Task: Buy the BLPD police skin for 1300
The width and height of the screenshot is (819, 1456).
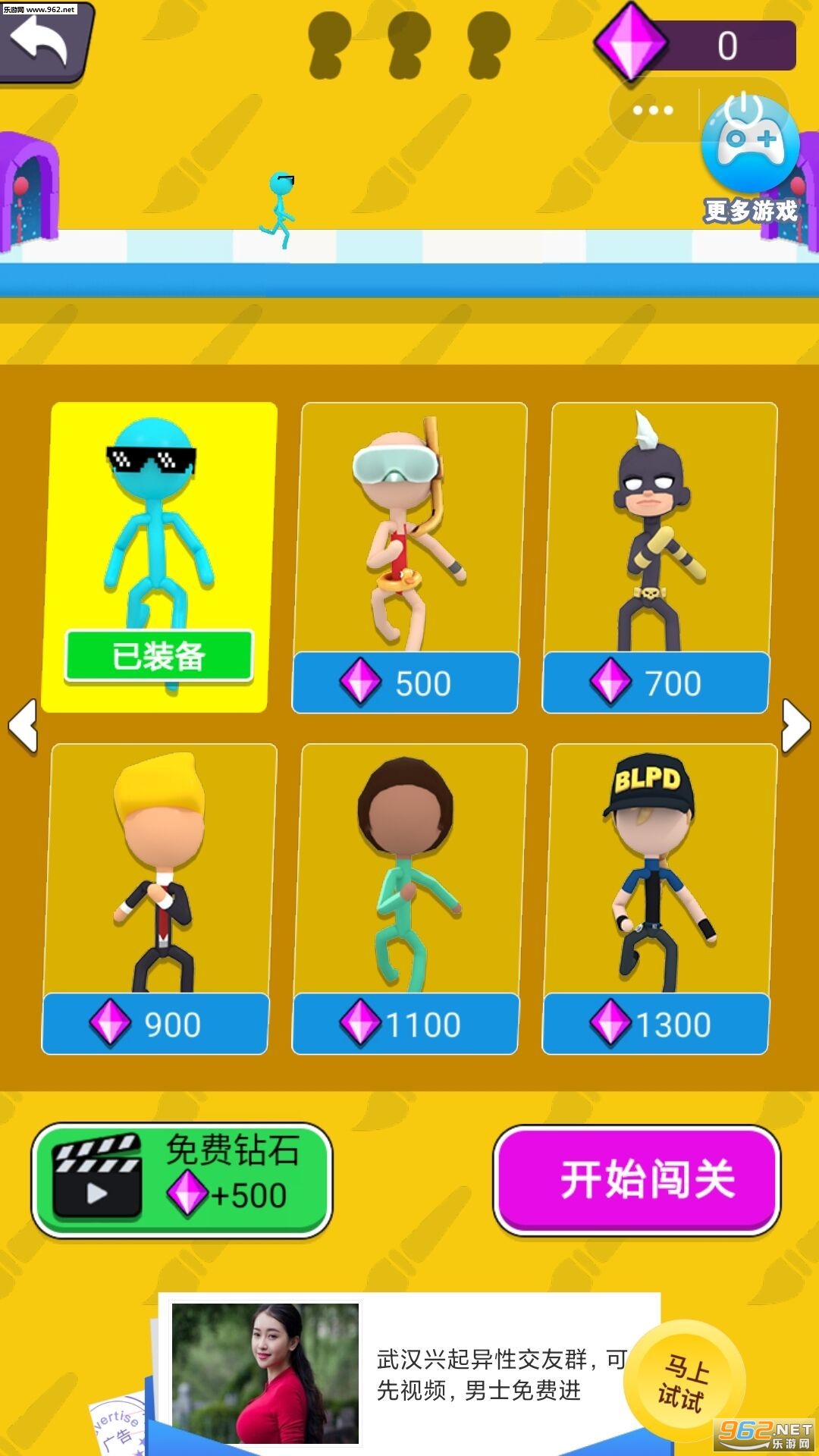Action: [x=659, y=899]
